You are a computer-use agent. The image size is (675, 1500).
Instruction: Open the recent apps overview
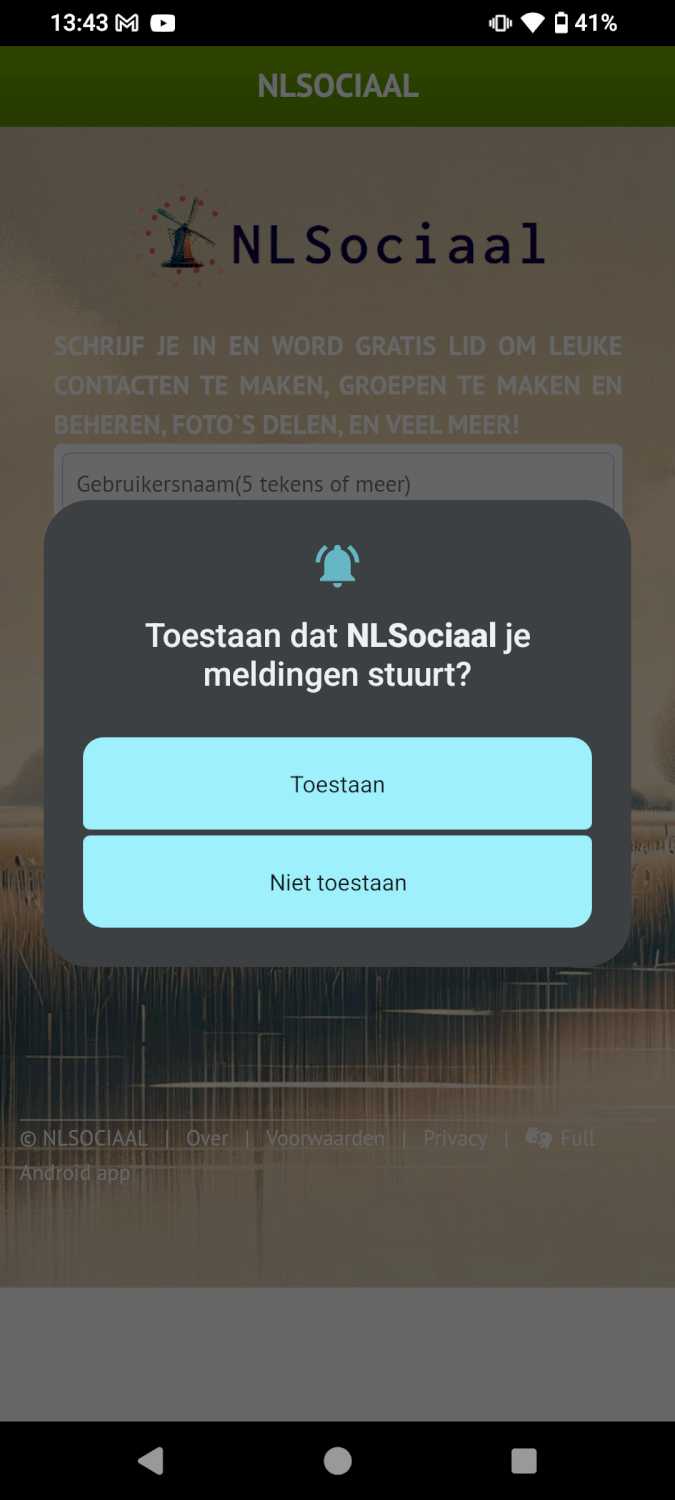524,1461
